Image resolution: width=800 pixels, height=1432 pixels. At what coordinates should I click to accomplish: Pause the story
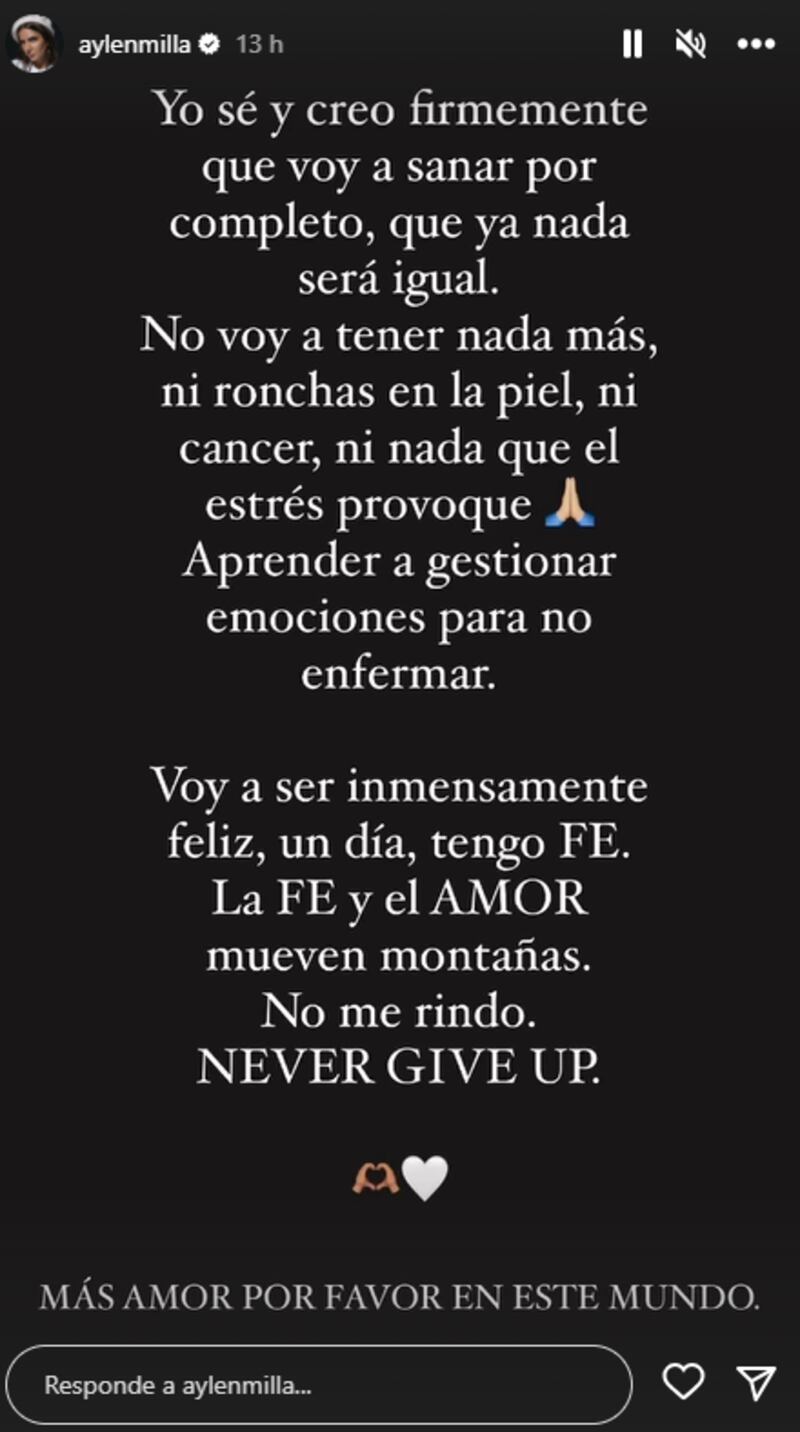[632, 44]
